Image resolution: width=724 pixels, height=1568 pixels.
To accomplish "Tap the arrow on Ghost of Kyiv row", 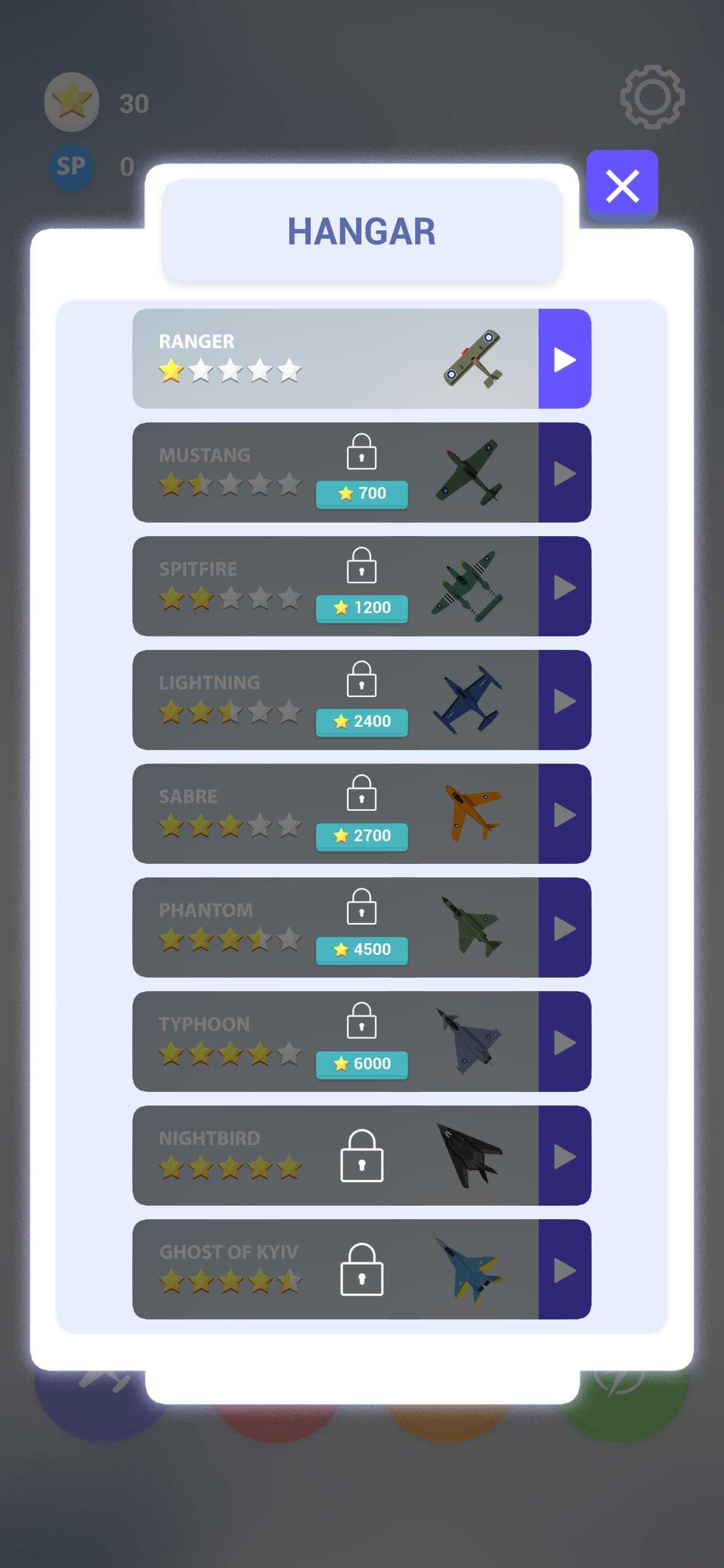I will (564, 1270).
